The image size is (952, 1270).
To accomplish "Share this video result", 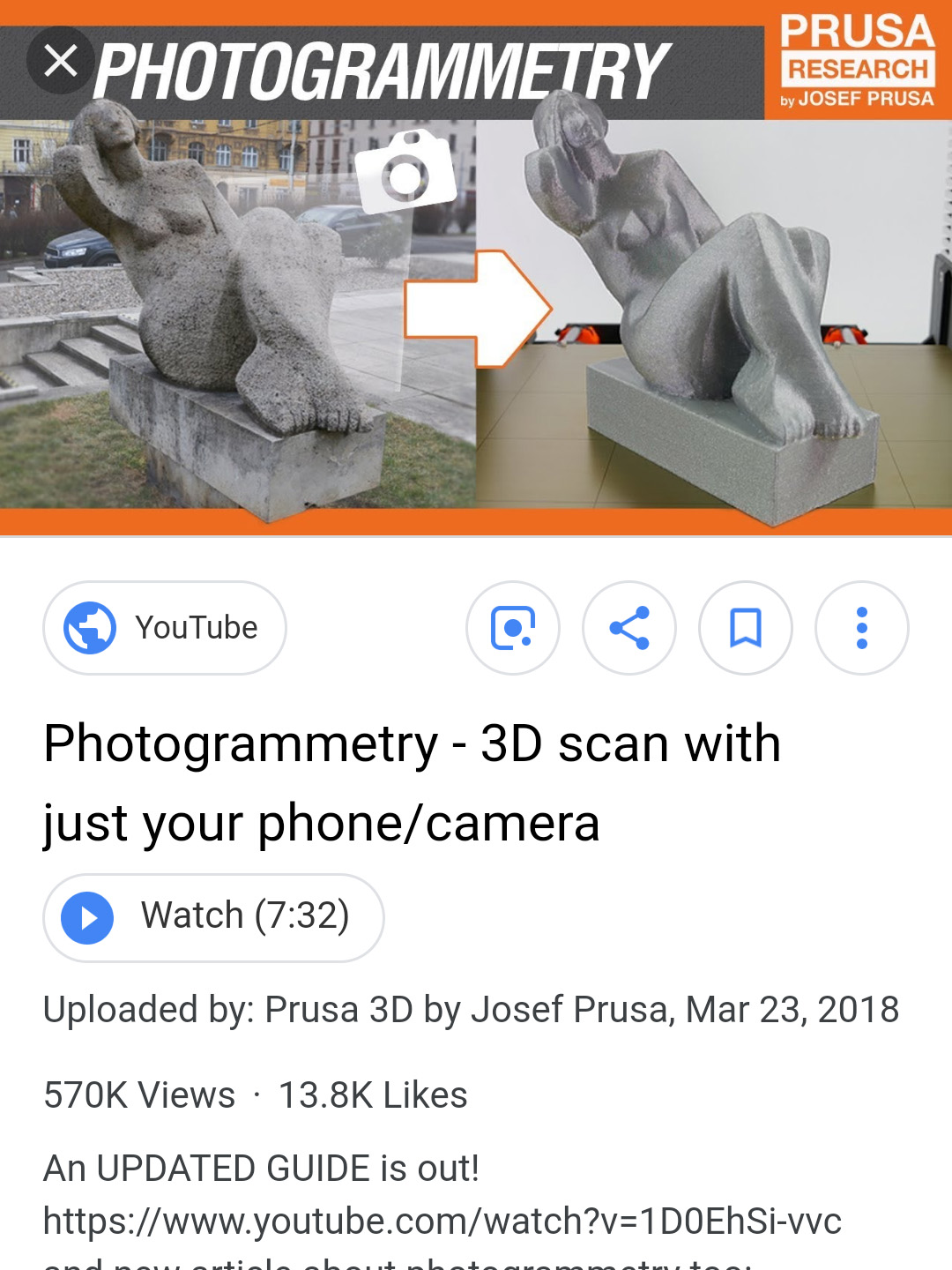I will coord(629,628).
